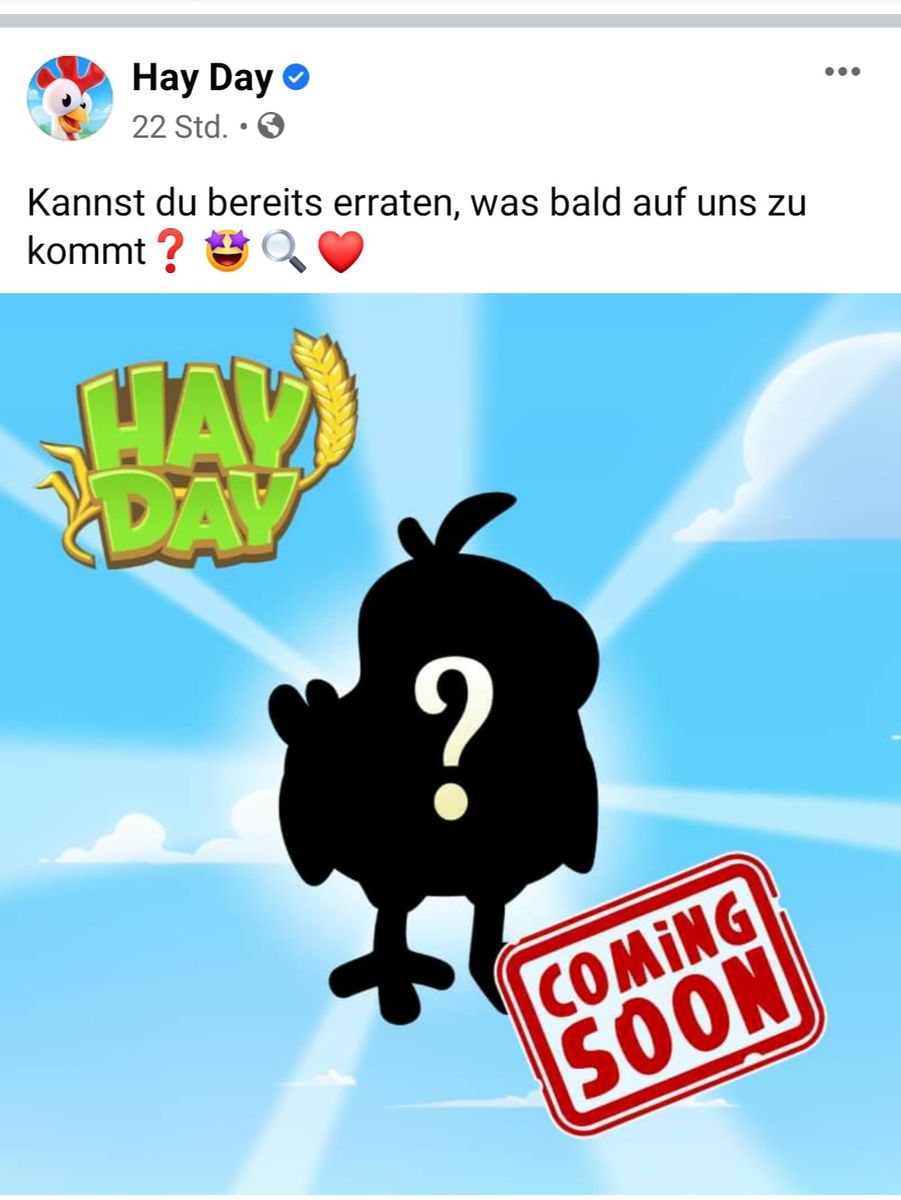Open the post via the 22 Std. timestamp
Viewport: 901px width, 1200px height.
tap(179, 127)
